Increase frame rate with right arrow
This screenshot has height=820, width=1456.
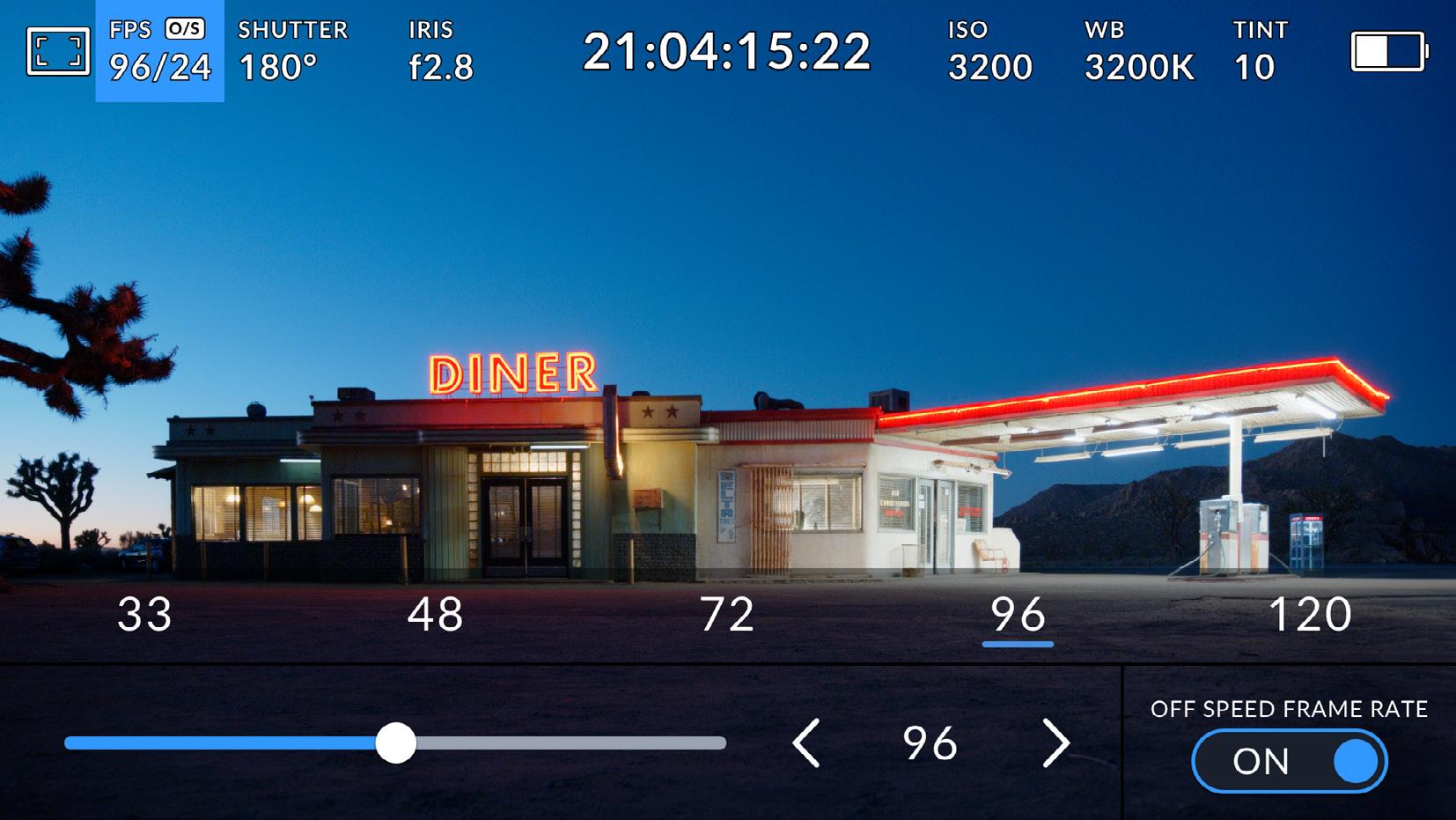[1055, 743]
